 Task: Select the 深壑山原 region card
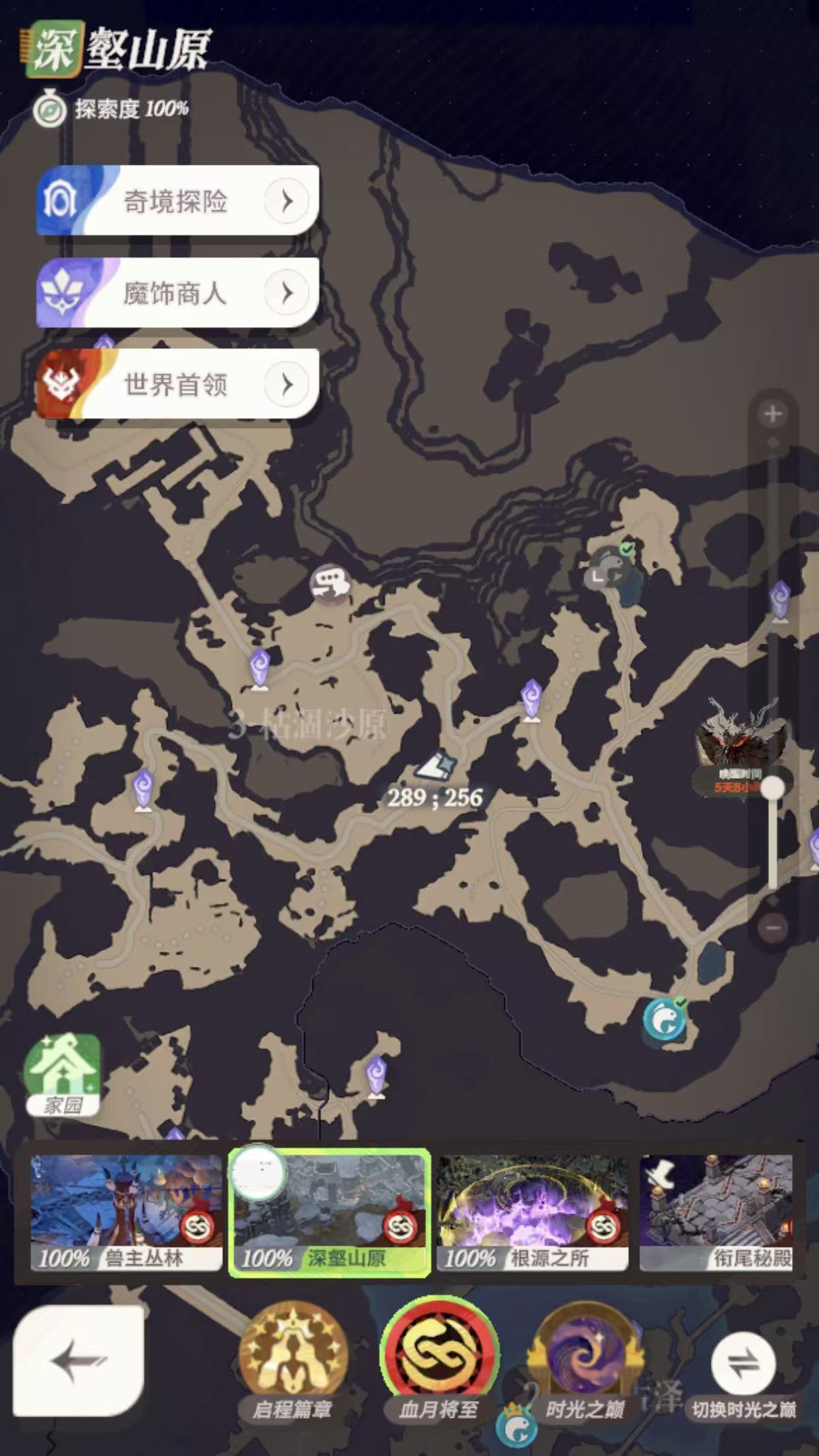point(329,1213)
